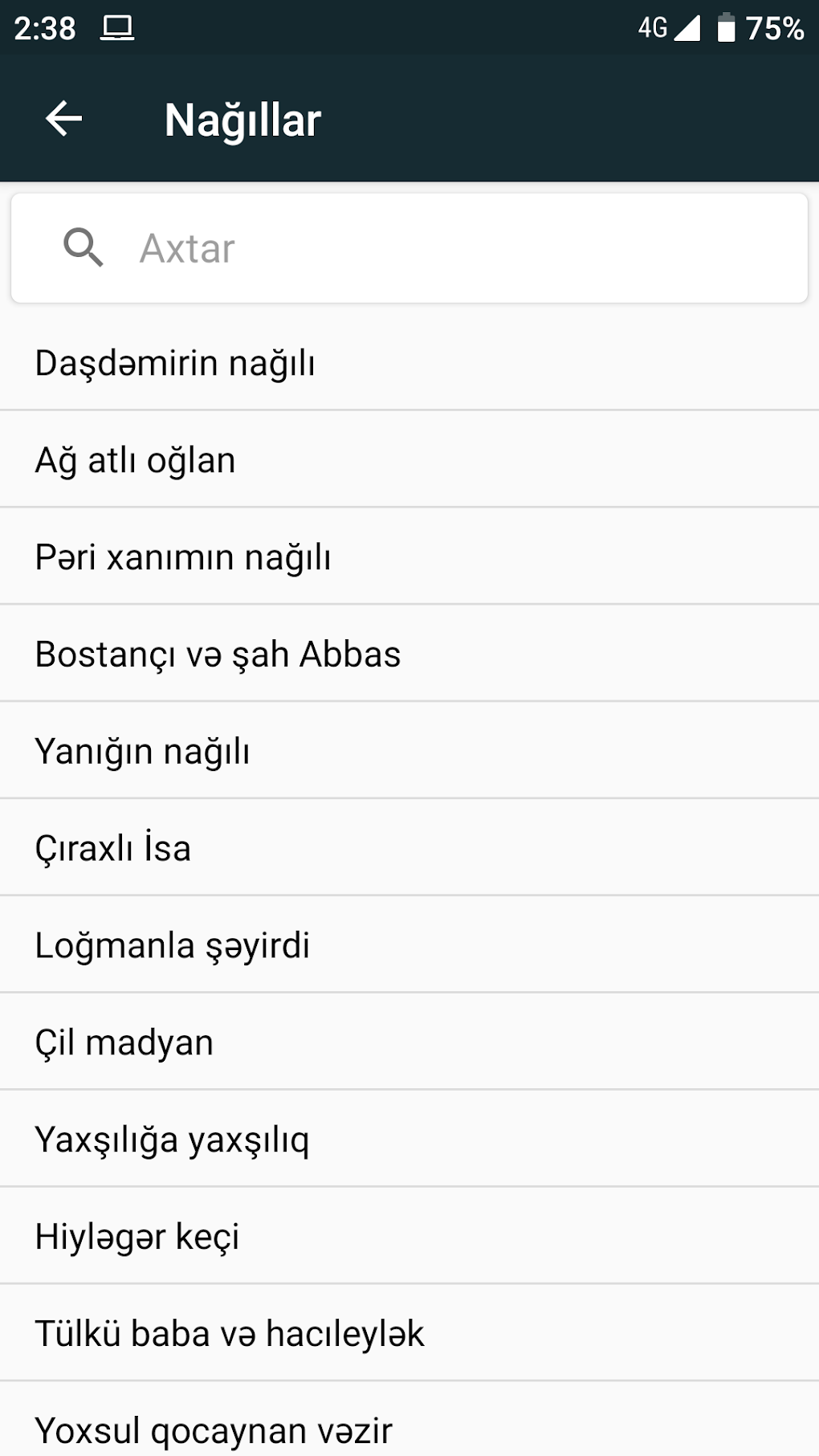
Task: Click the back arrow to return
Action: tap(63, 119)
